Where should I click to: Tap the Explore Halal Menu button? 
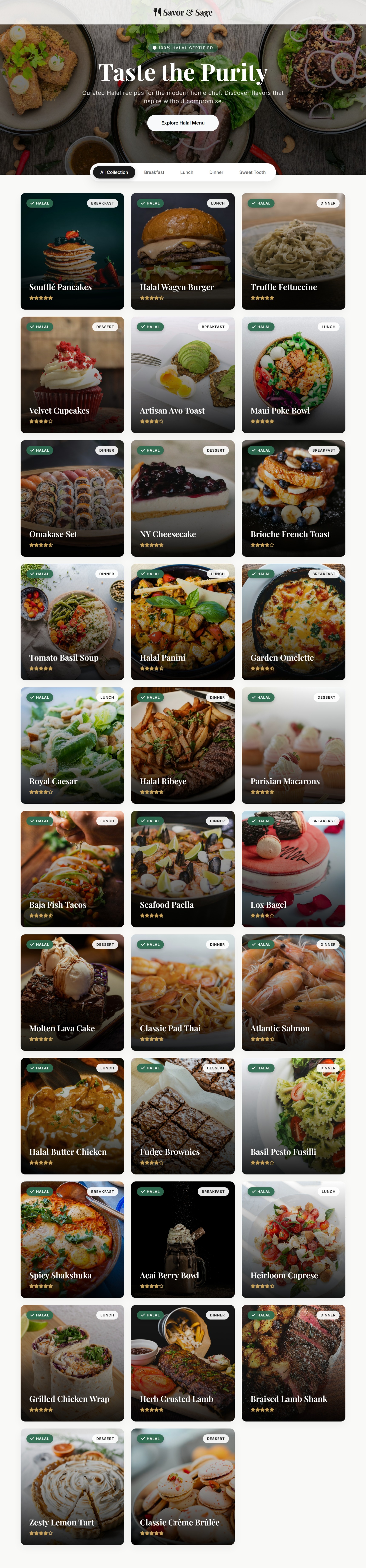click(183, 123)
